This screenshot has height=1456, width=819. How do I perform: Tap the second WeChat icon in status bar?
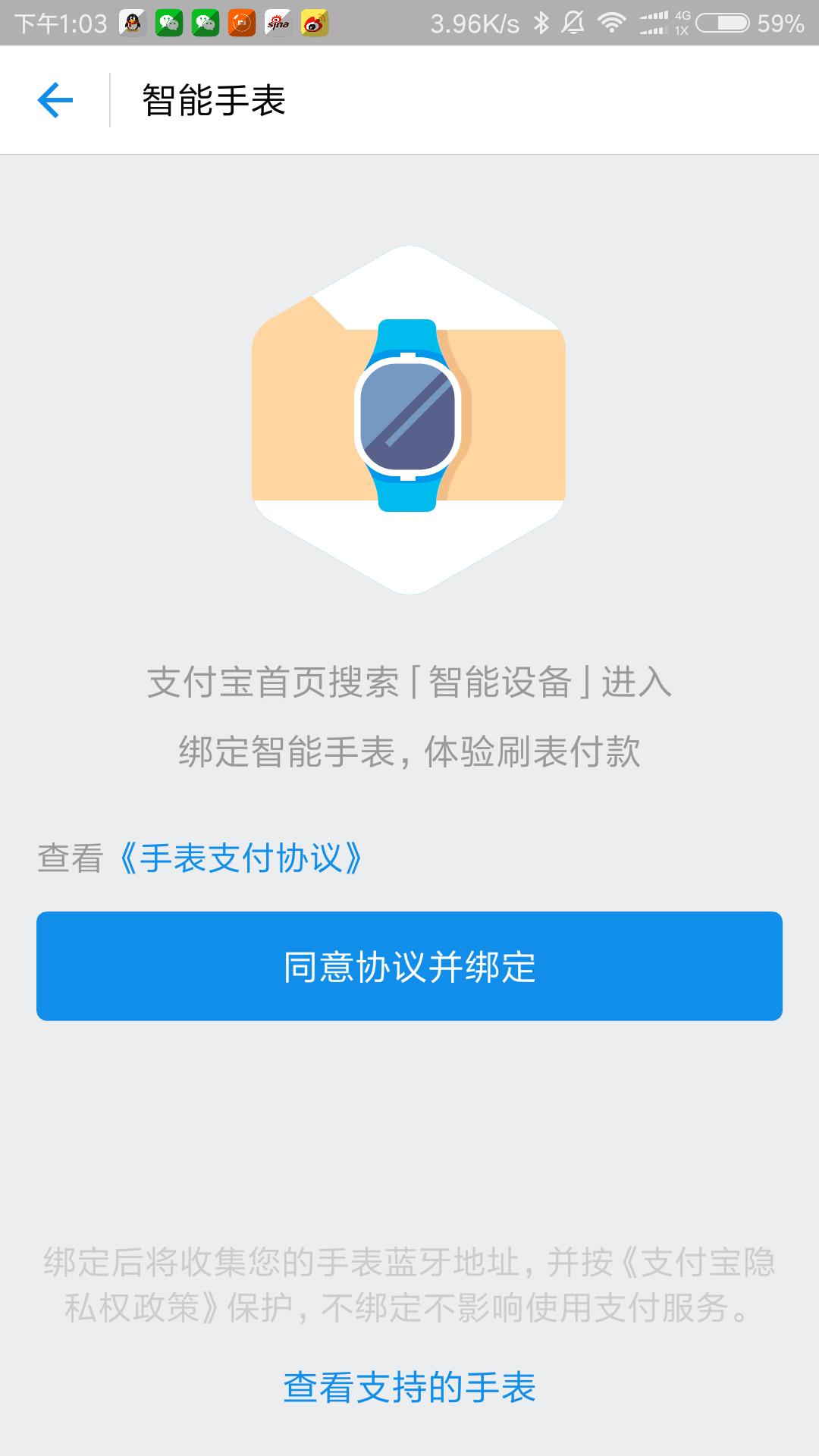tap(204, 21)
